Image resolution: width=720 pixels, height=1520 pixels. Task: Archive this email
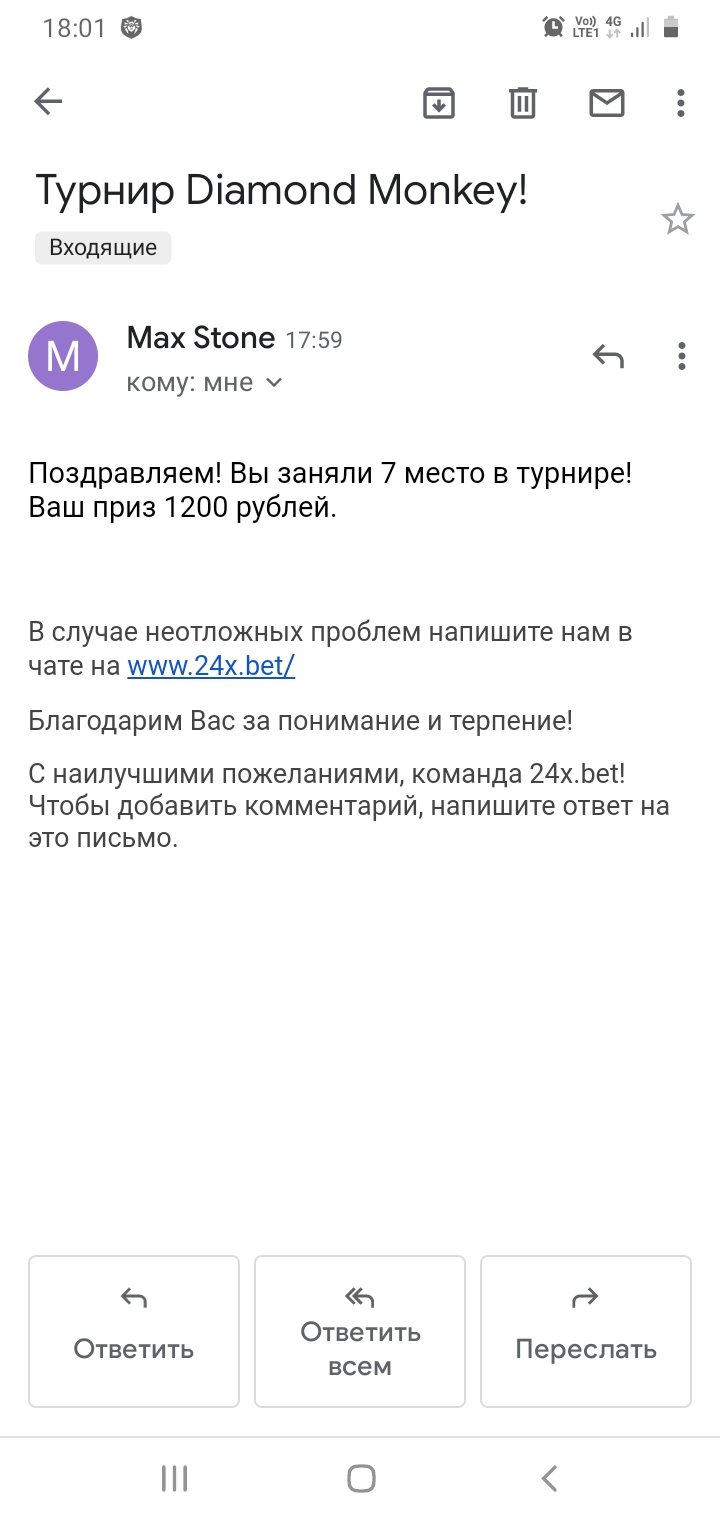tap(439, 102)
